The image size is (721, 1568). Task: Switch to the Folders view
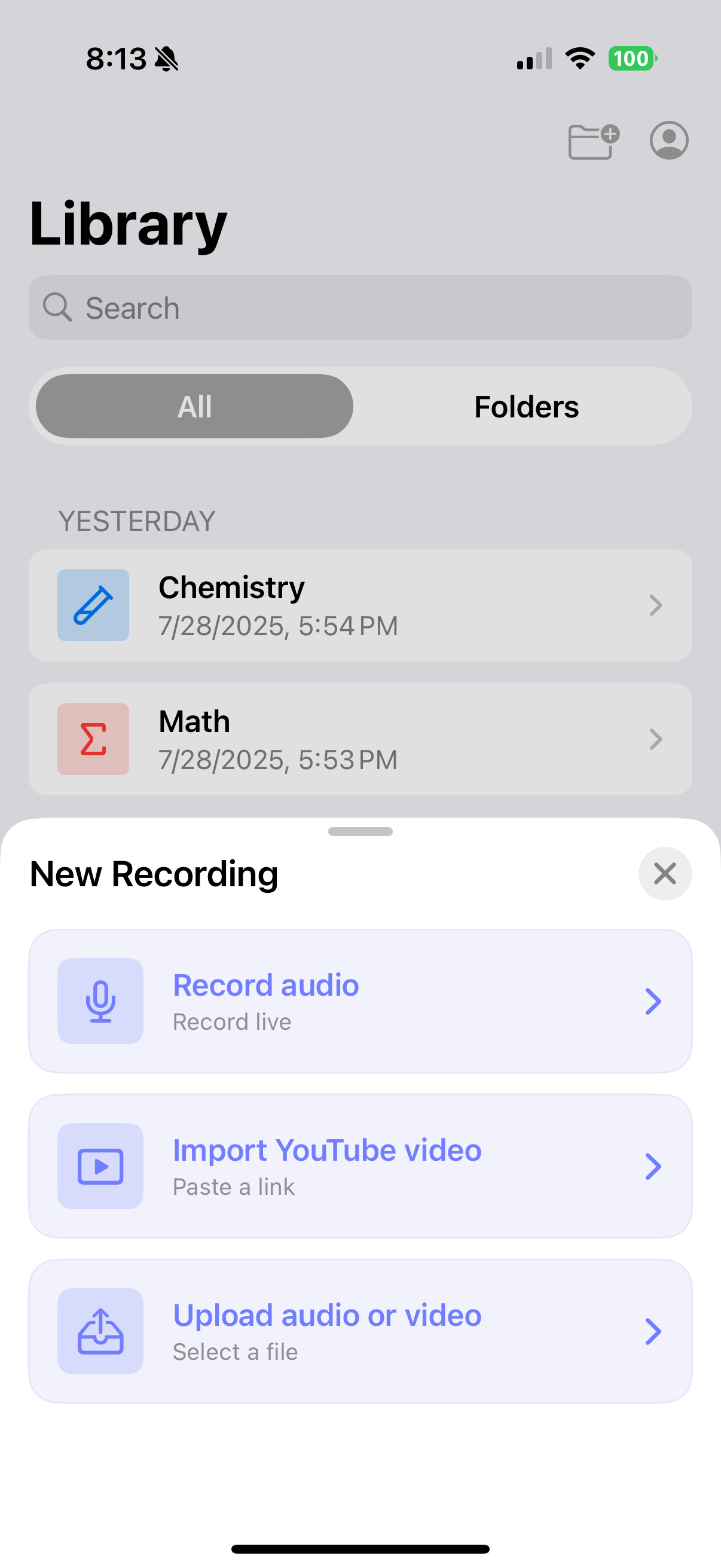(x=526, y=405)
